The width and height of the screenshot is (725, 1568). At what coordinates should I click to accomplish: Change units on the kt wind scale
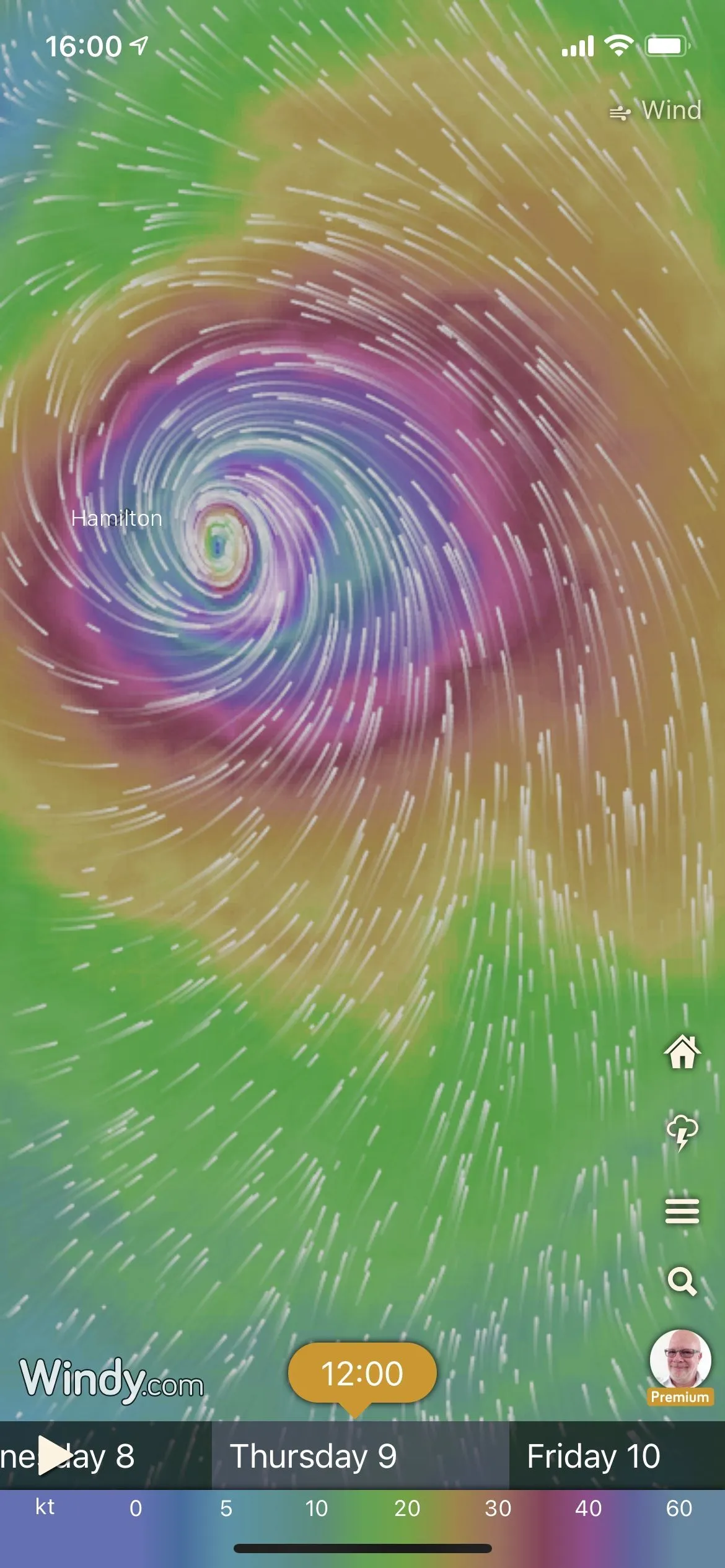point(45,1507)
